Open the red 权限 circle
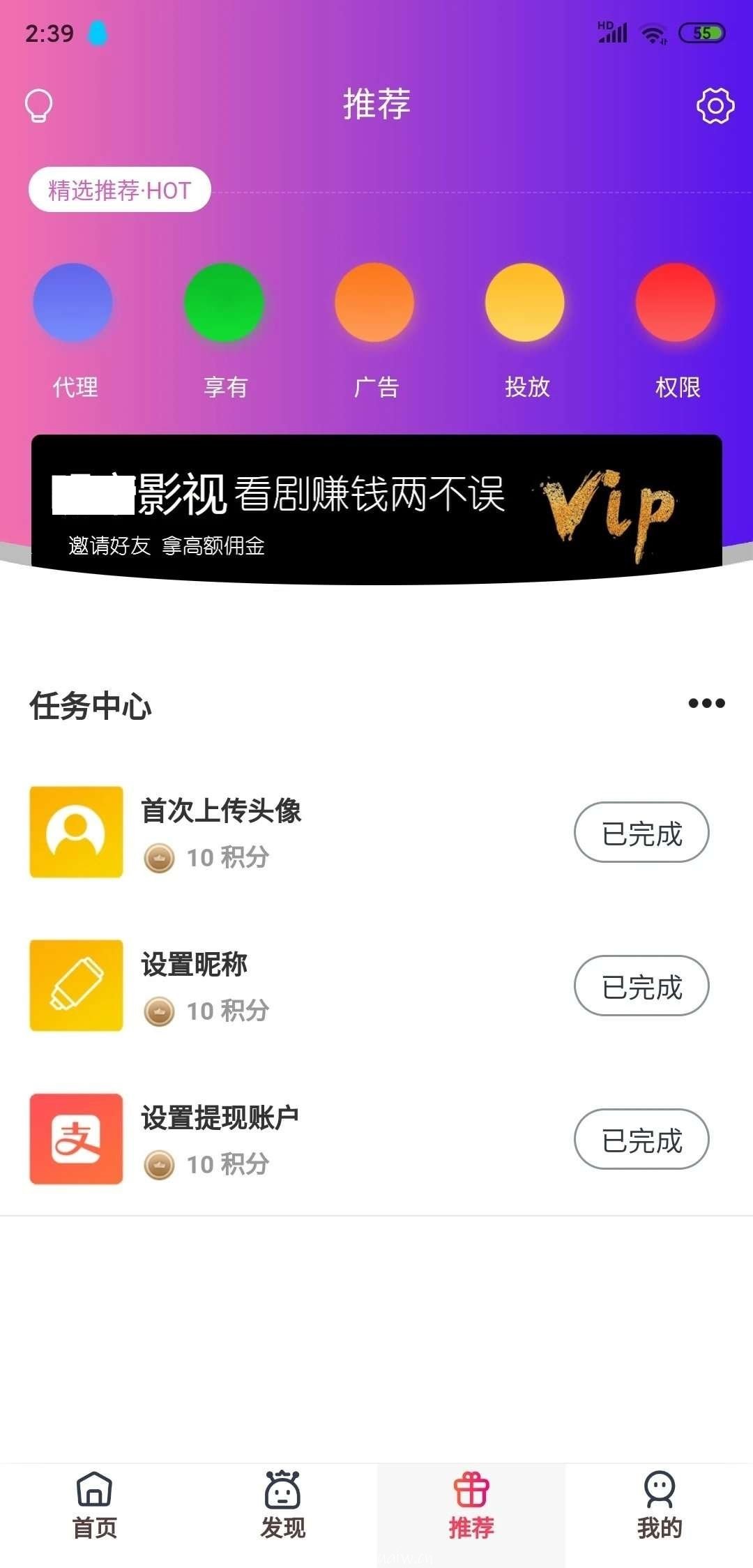This screenshot has height=1568, width=753. (x=675, y=303)
